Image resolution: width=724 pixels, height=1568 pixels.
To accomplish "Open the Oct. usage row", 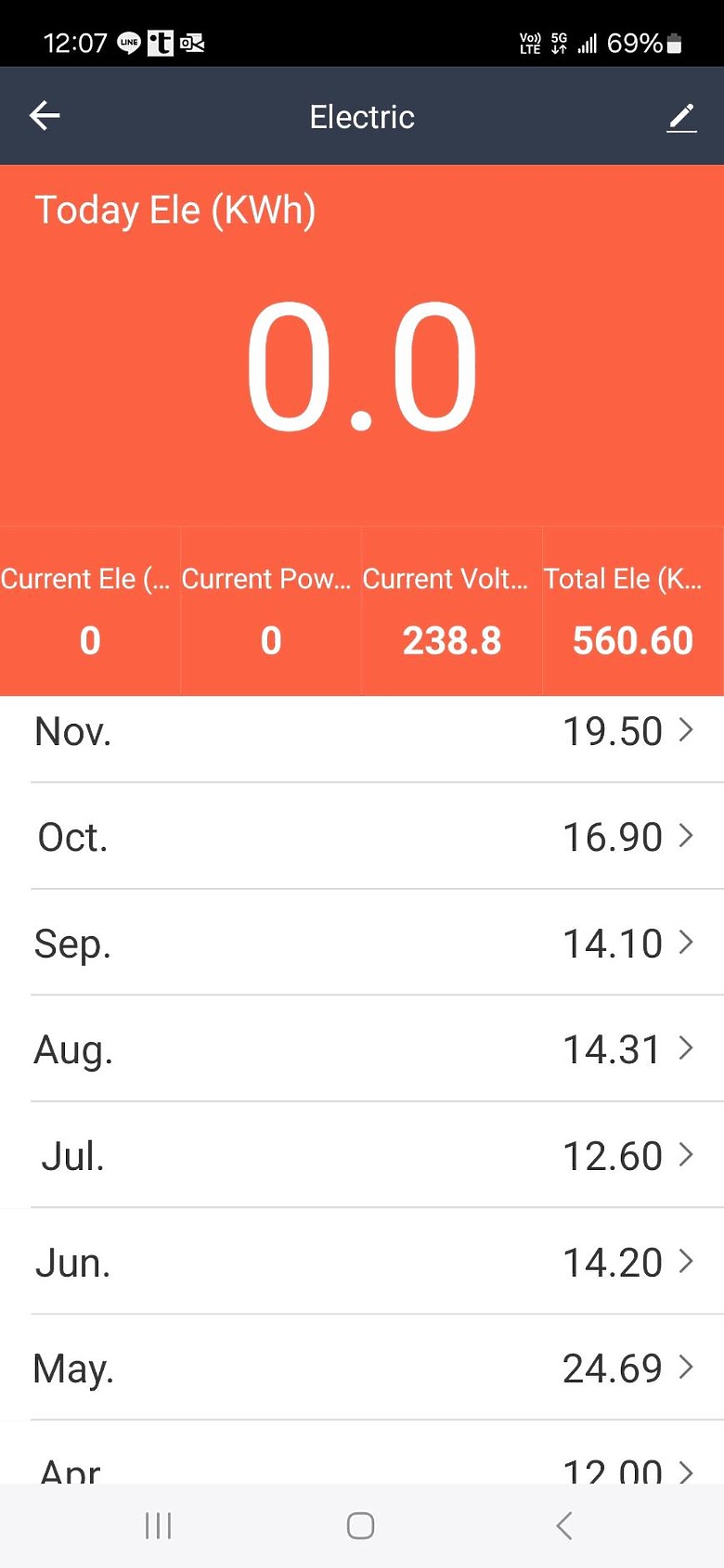I will [x=362, y=837].
